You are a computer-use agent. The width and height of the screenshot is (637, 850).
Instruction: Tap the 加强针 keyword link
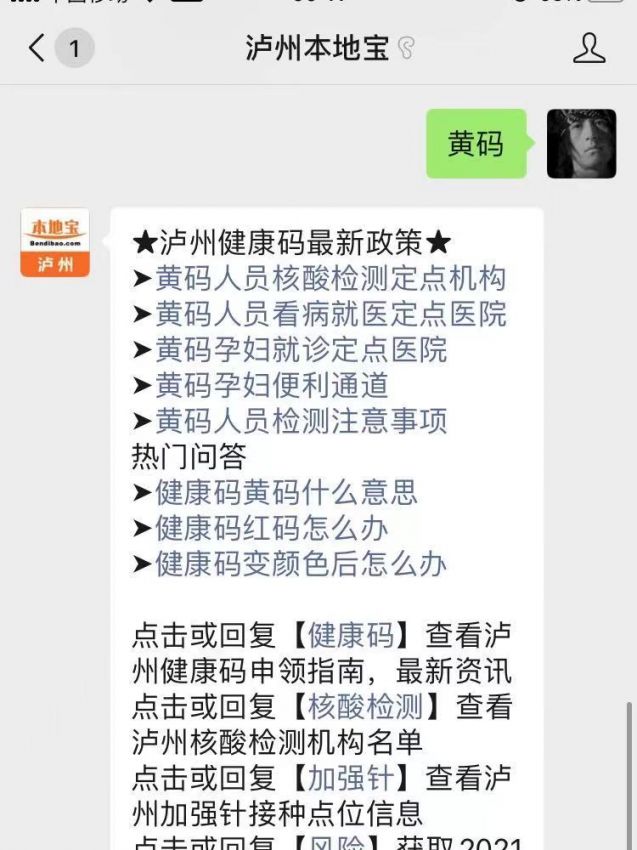(x=350, y=778)
